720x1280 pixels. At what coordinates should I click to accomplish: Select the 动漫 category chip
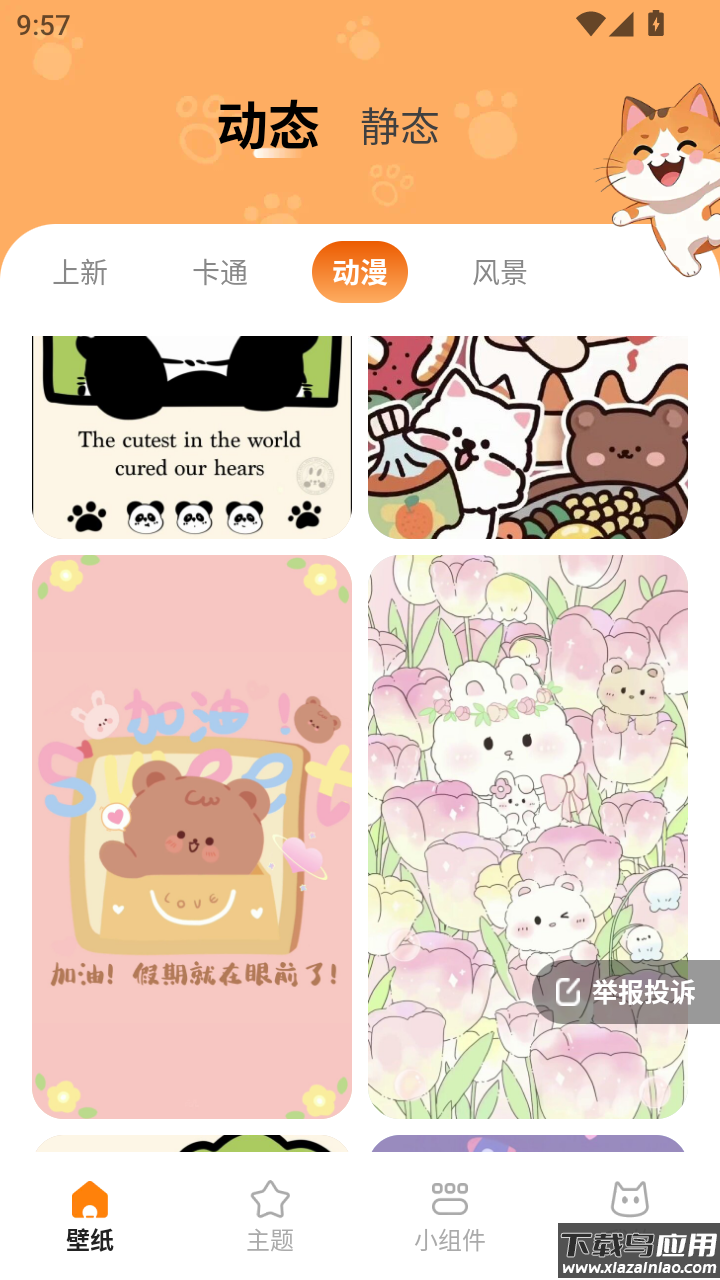360,272
